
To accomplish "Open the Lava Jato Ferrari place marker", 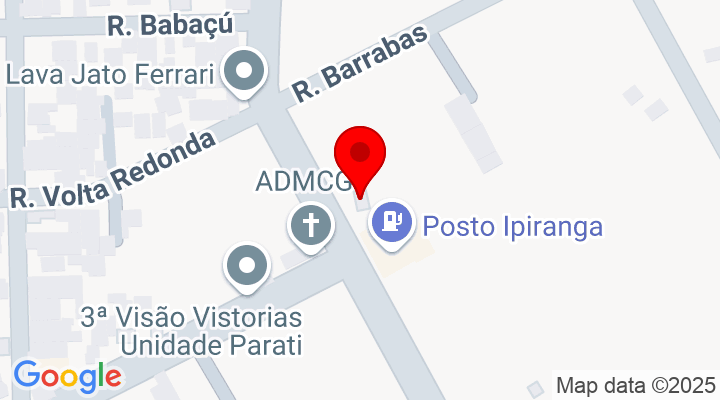I will (x=244, y=72).
